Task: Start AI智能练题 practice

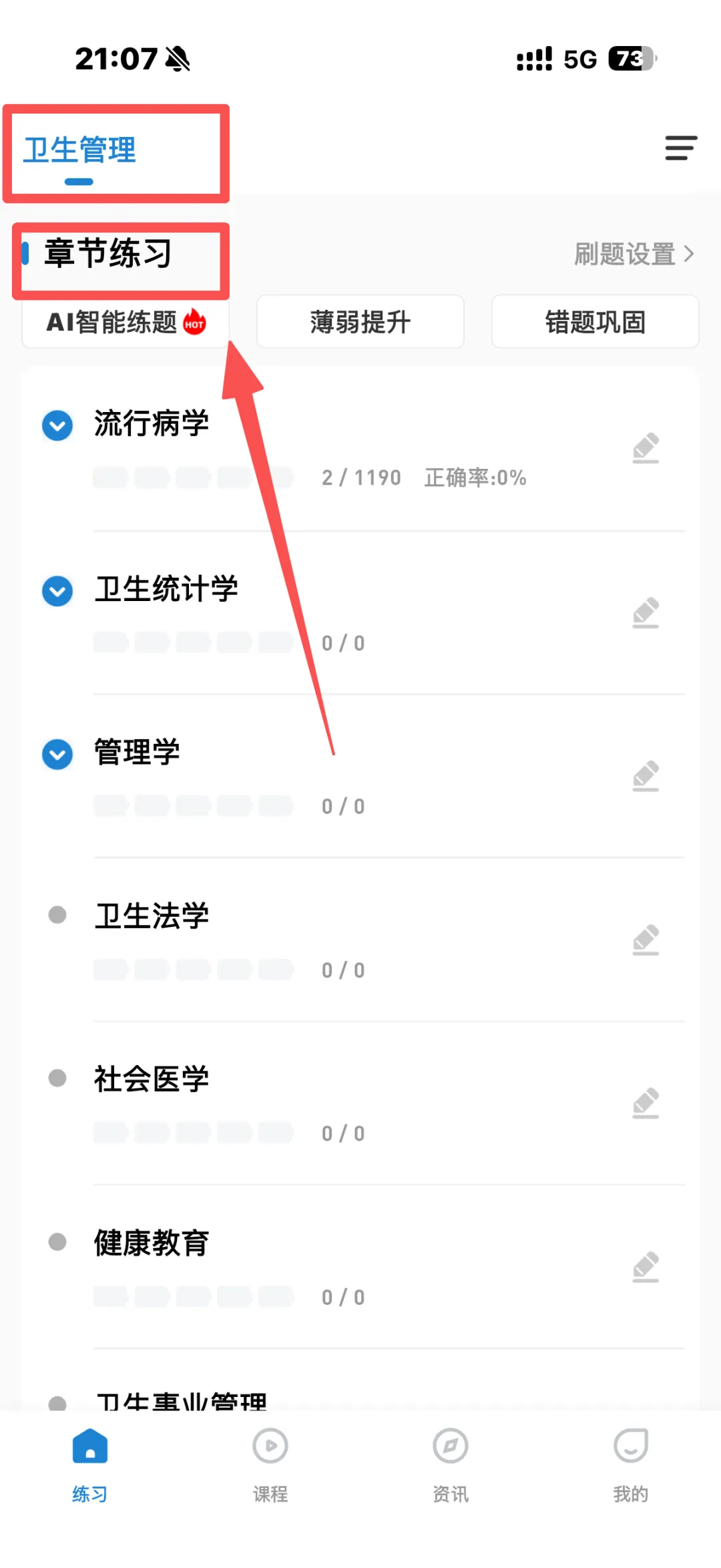Action: coord(126,322)
